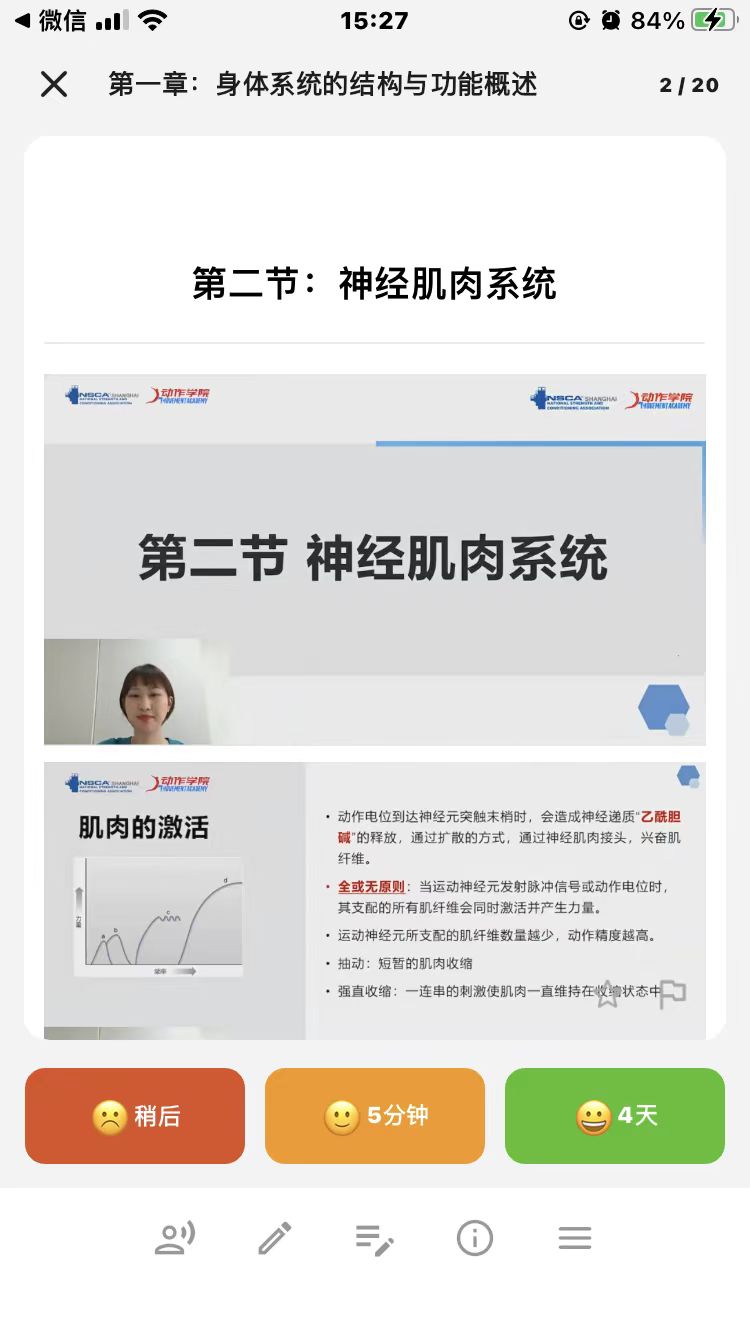Image resolution: width=750 pixels, height=1334 pixels.
Task: Open the note editing icon
Action: coord(375,1240)
